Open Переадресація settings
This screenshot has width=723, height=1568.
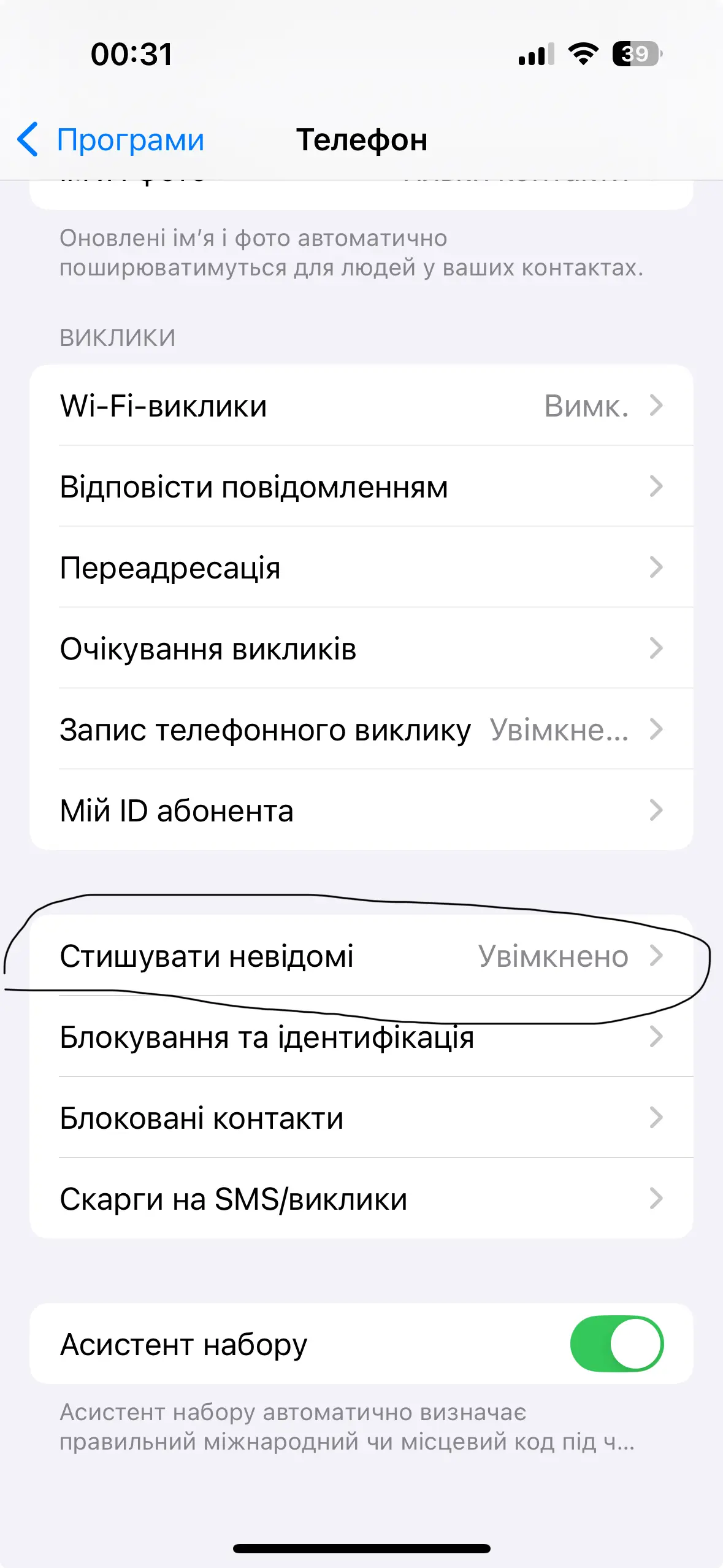point(361,567)
